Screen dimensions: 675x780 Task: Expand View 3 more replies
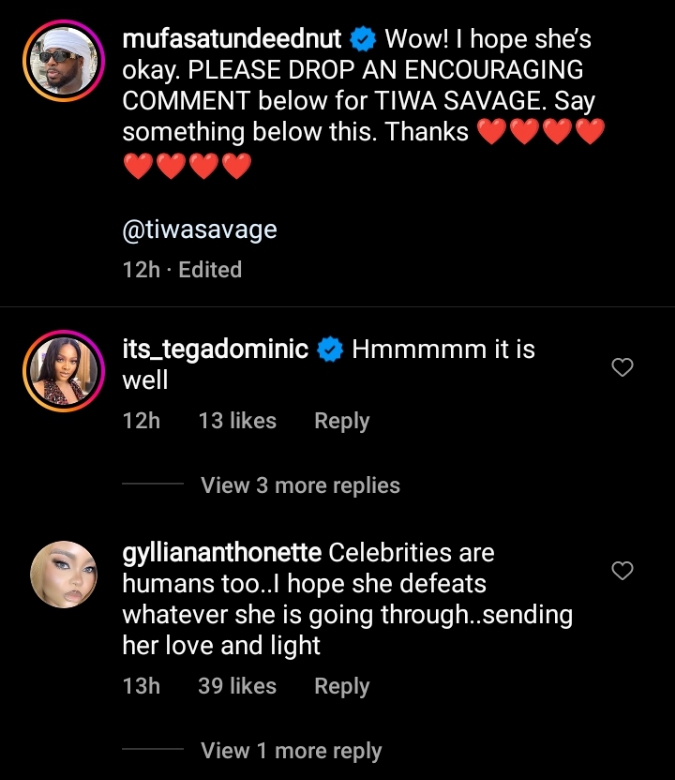300,485
